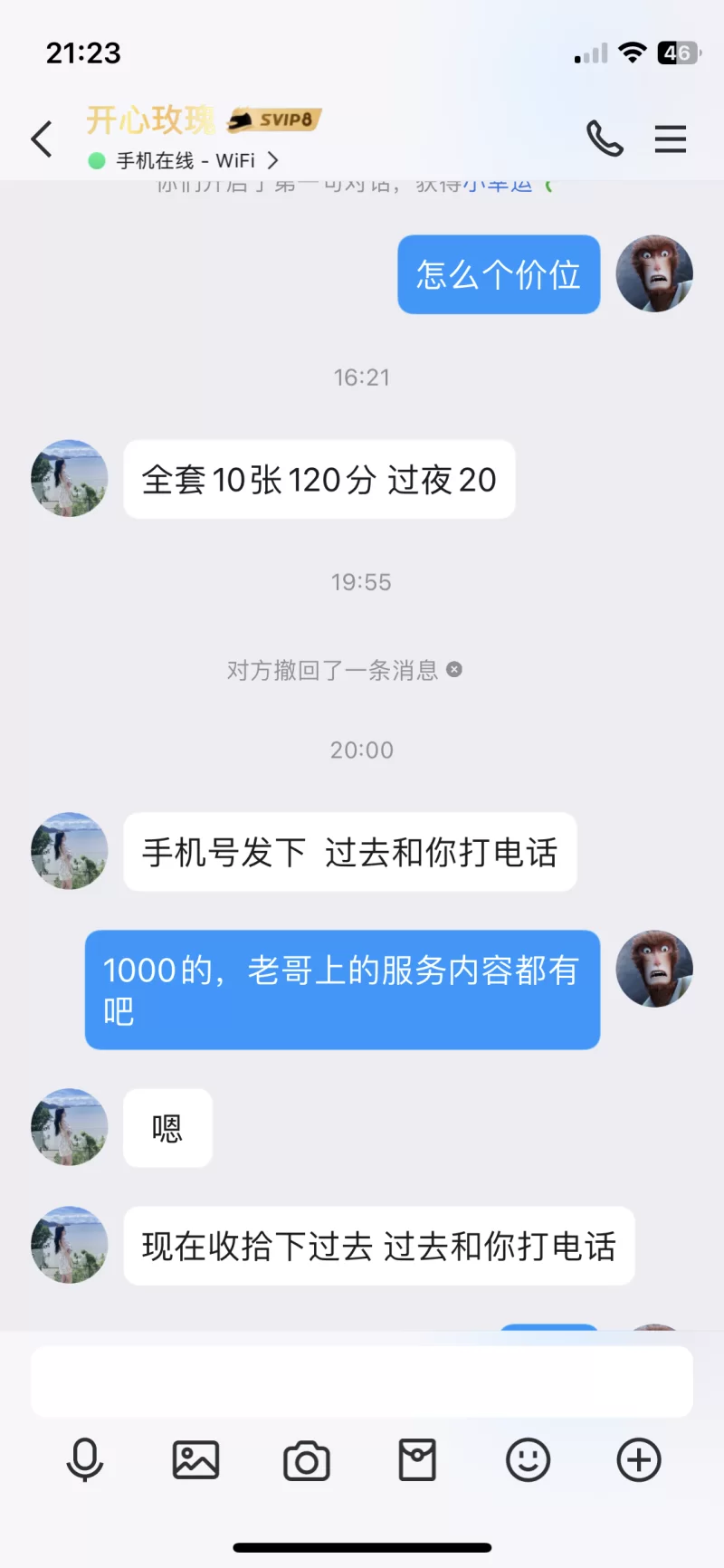
Task: Tap your monkey avatar beside the 1000的 message
Action: click(654, 970)
